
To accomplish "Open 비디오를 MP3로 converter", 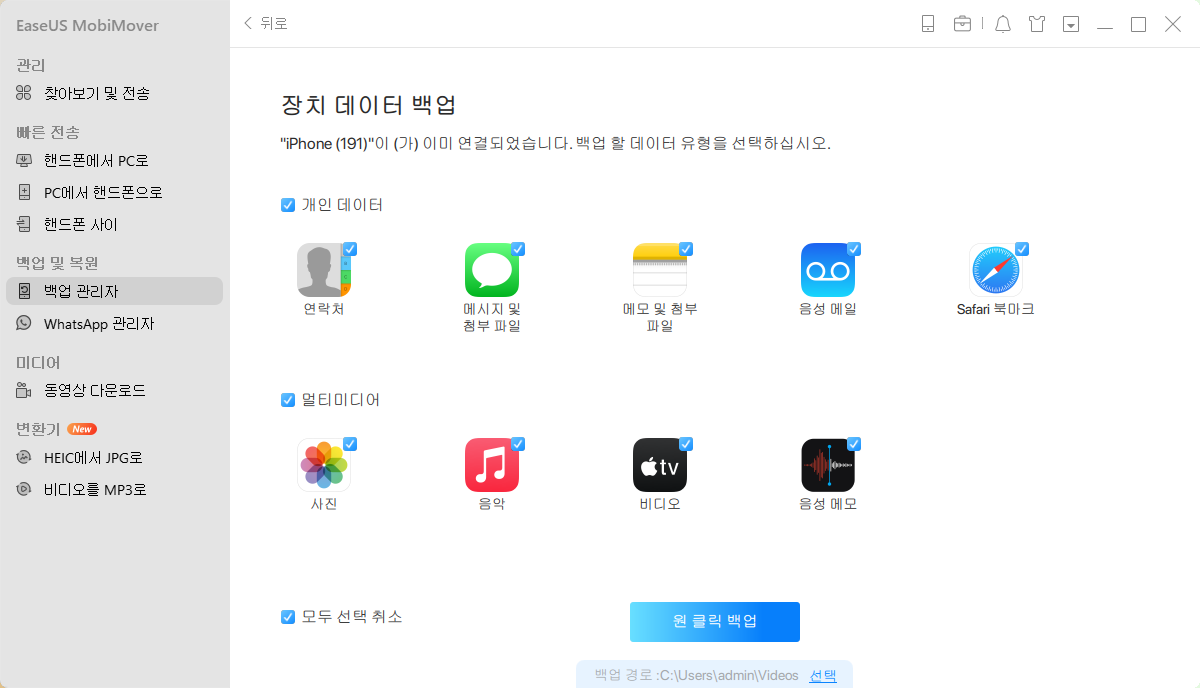I will 95,490.
